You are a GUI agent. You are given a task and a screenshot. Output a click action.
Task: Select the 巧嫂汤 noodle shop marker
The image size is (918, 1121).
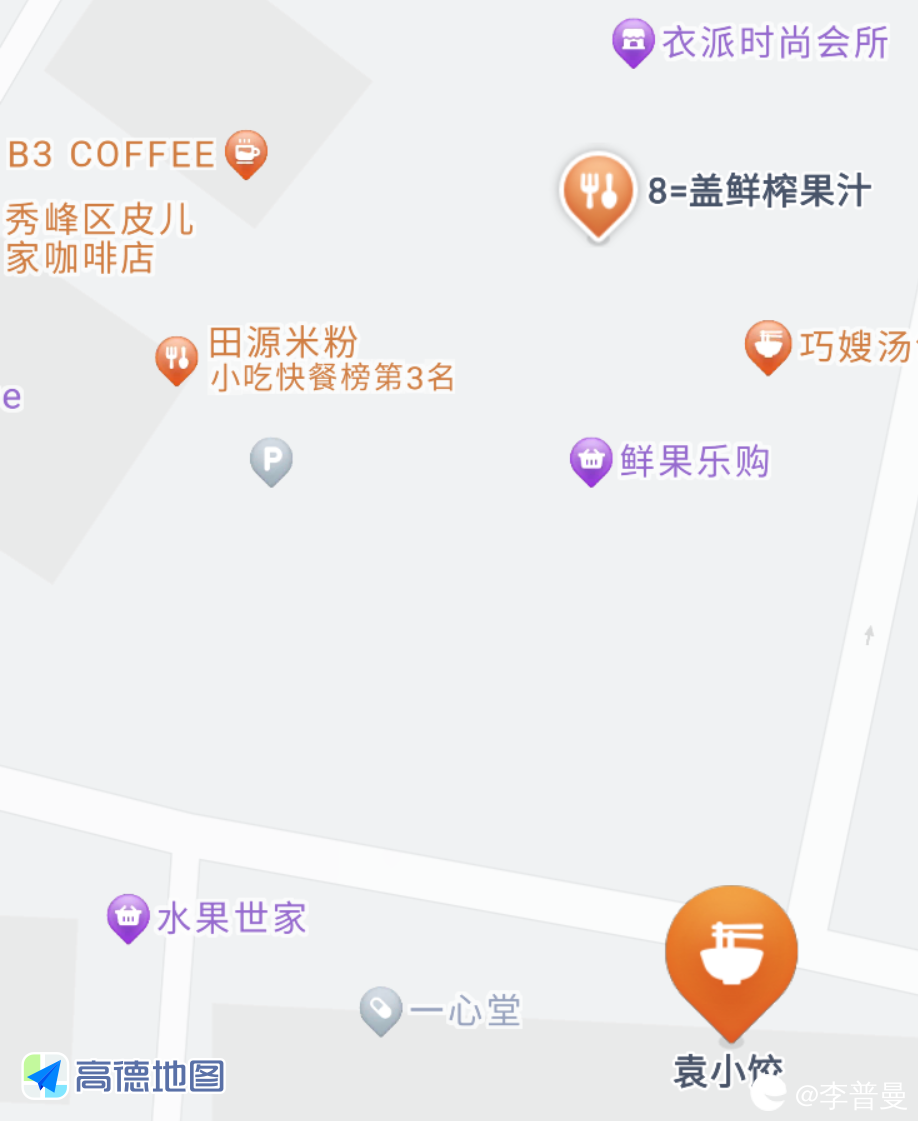768,346
